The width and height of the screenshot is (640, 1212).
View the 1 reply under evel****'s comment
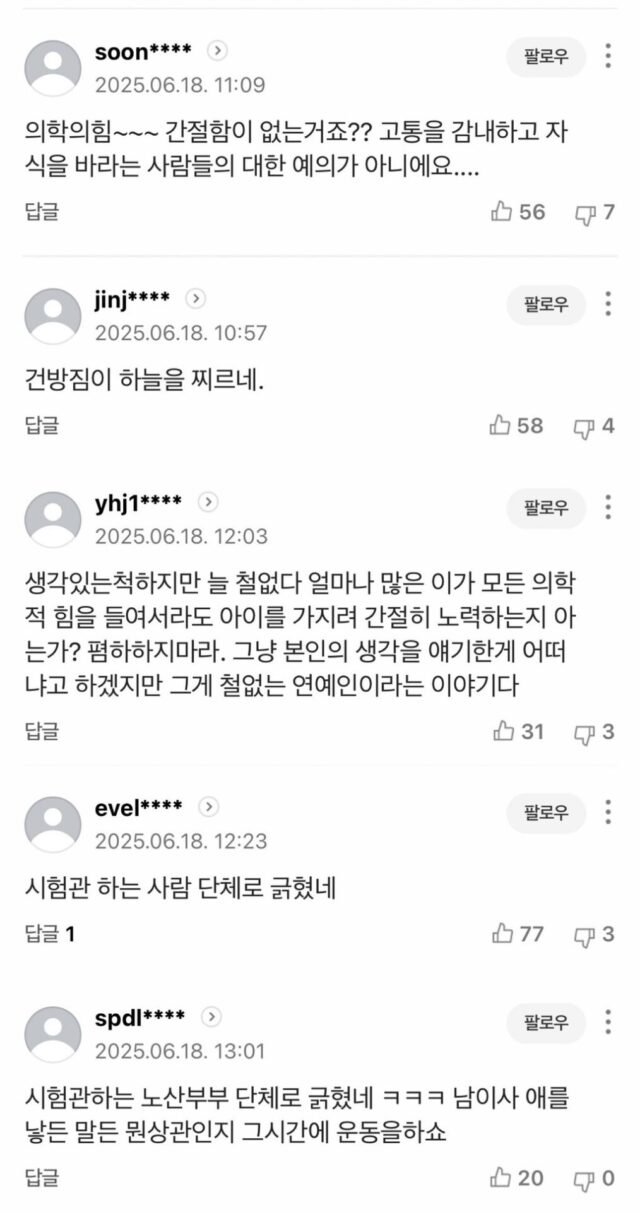(x=50, y=934)
